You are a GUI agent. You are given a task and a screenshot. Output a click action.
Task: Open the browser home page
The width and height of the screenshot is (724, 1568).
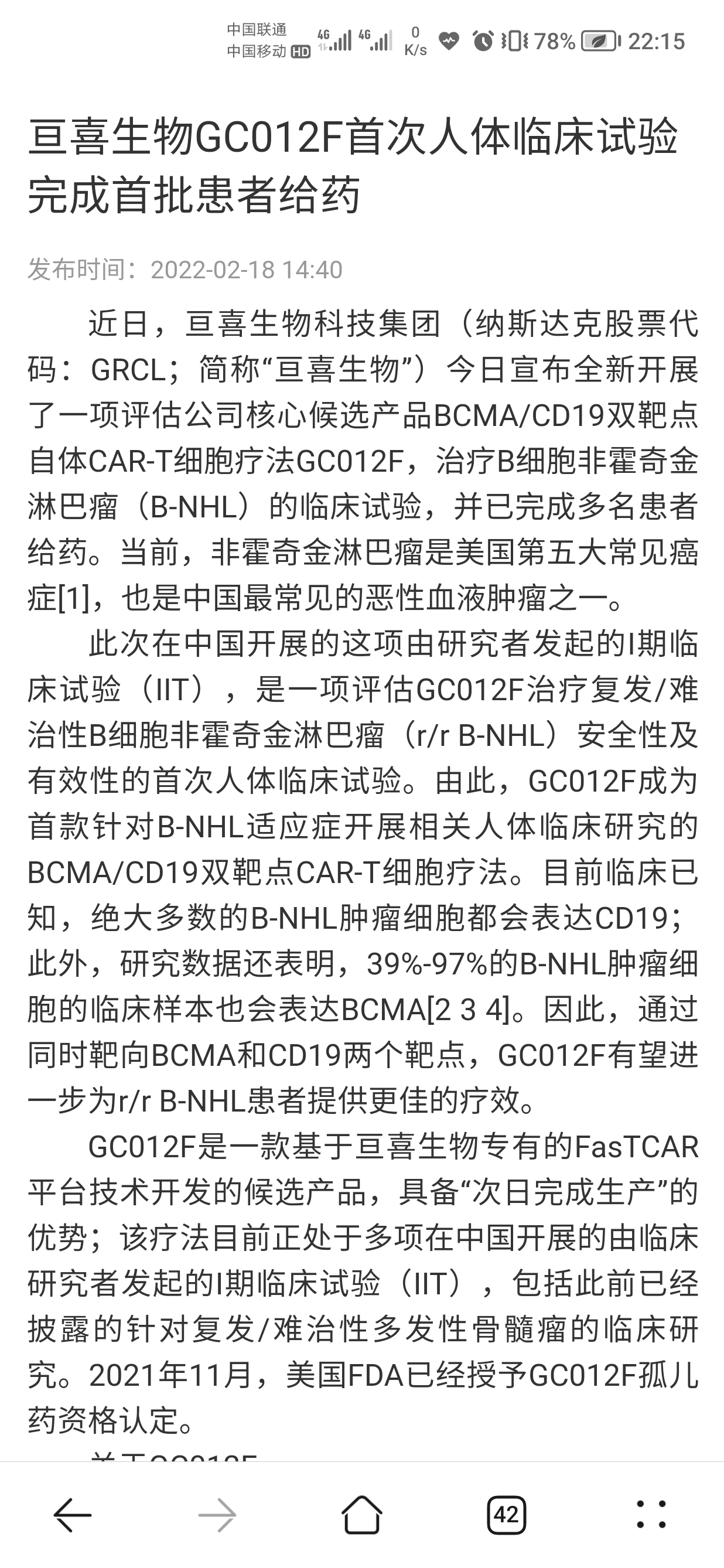362,1515
